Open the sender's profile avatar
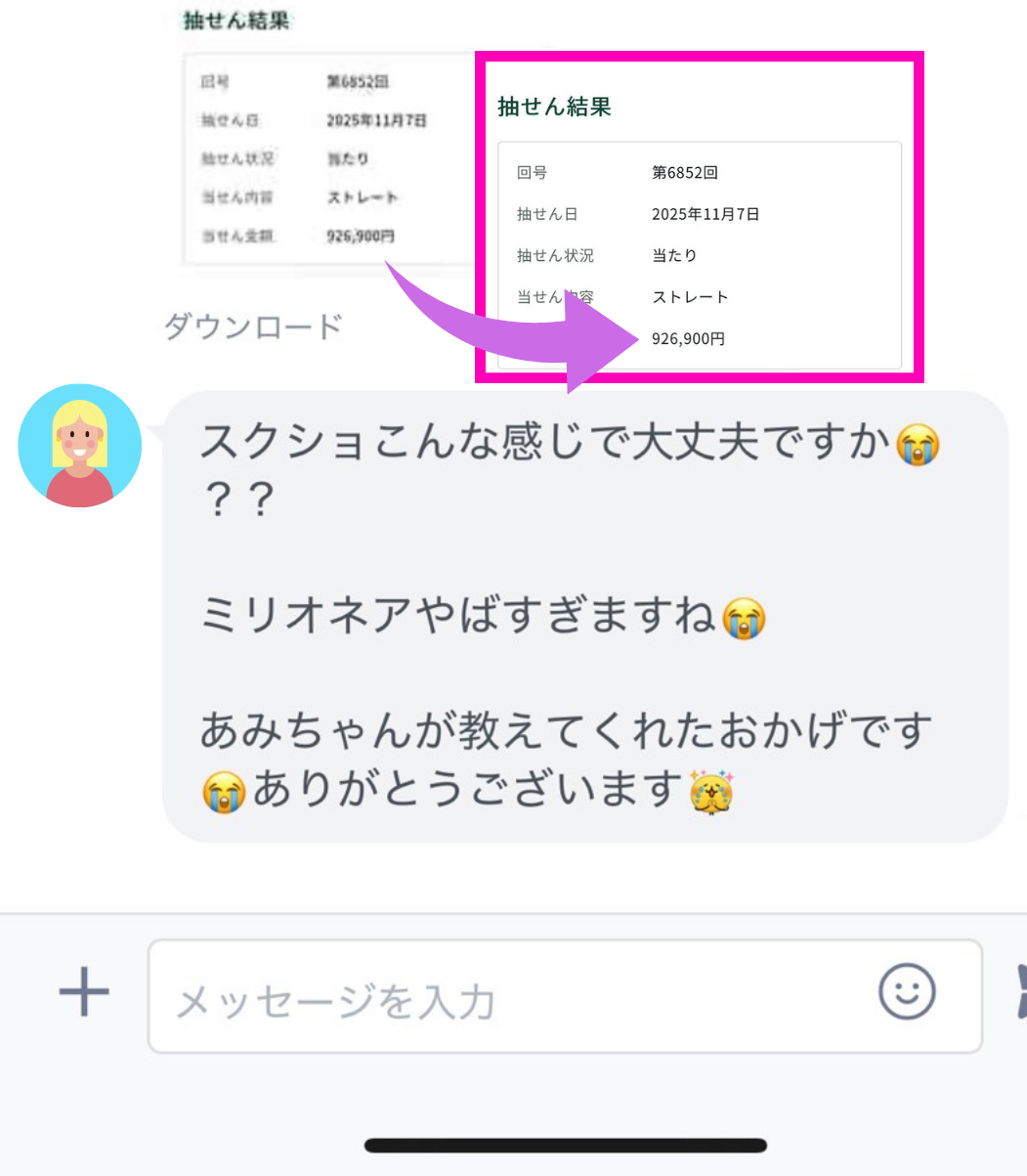Image resolution: width=1027 pixels, height=1176 pixels. coord(80,446)
